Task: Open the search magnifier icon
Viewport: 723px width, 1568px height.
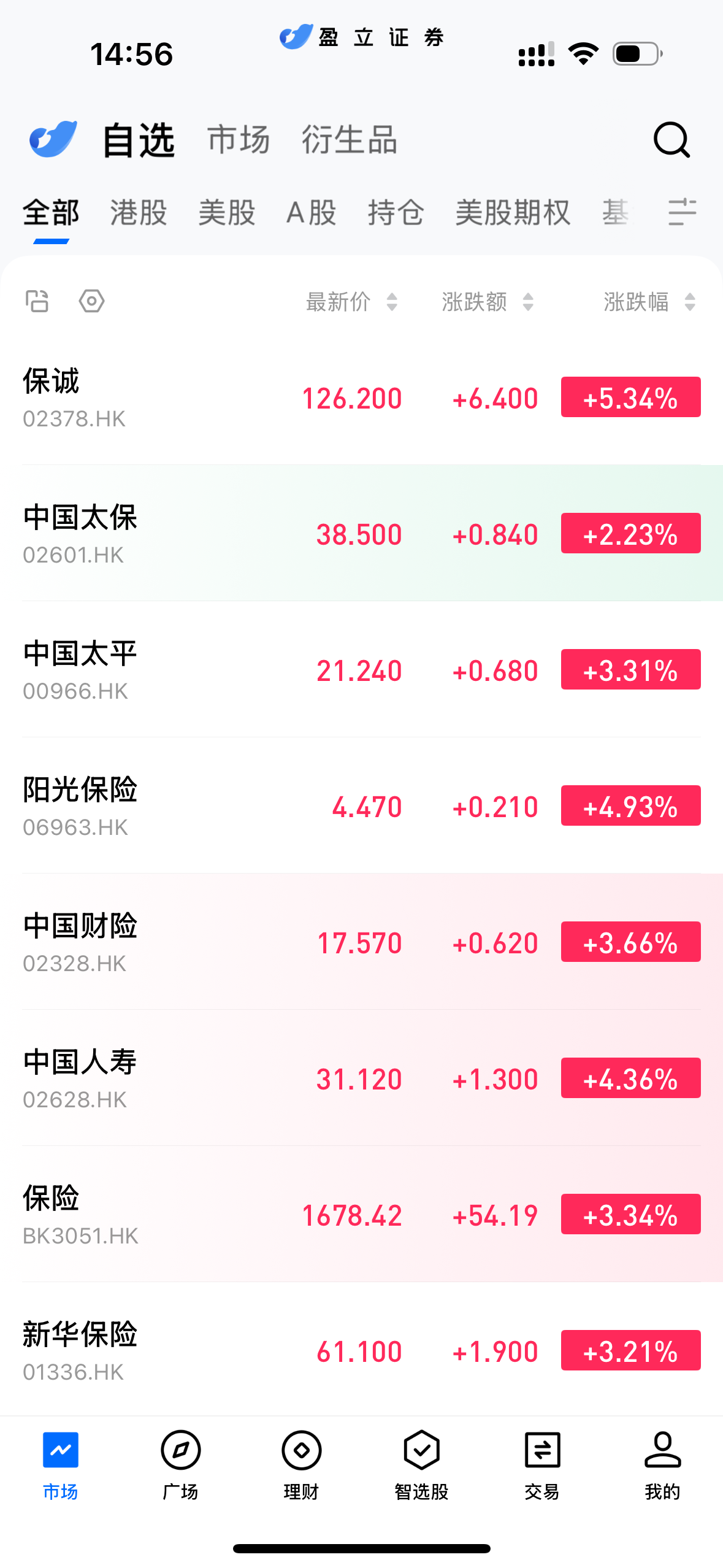Action: coord(671,140)
